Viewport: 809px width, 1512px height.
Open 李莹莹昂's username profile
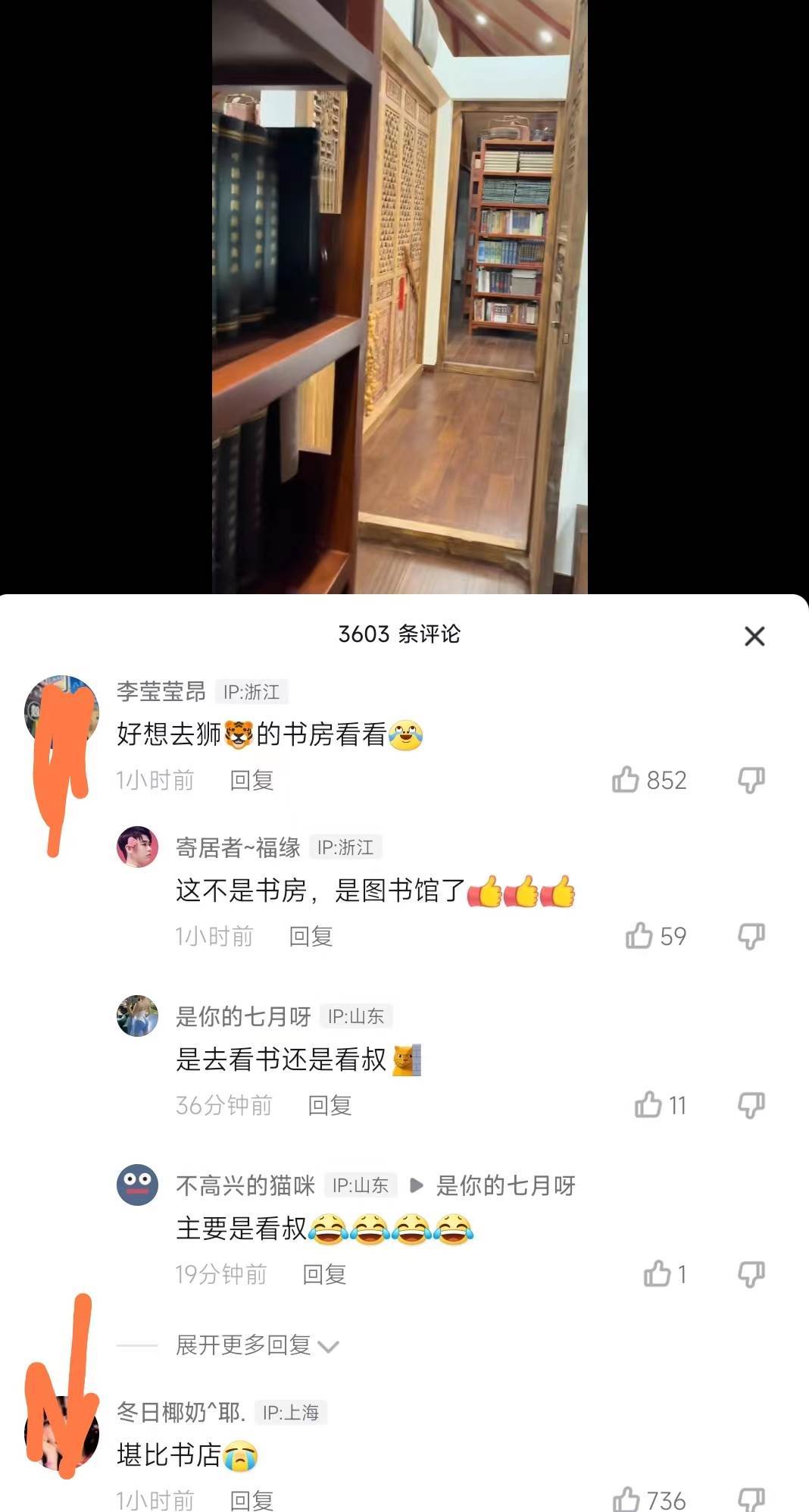click(x=161, y=691)
